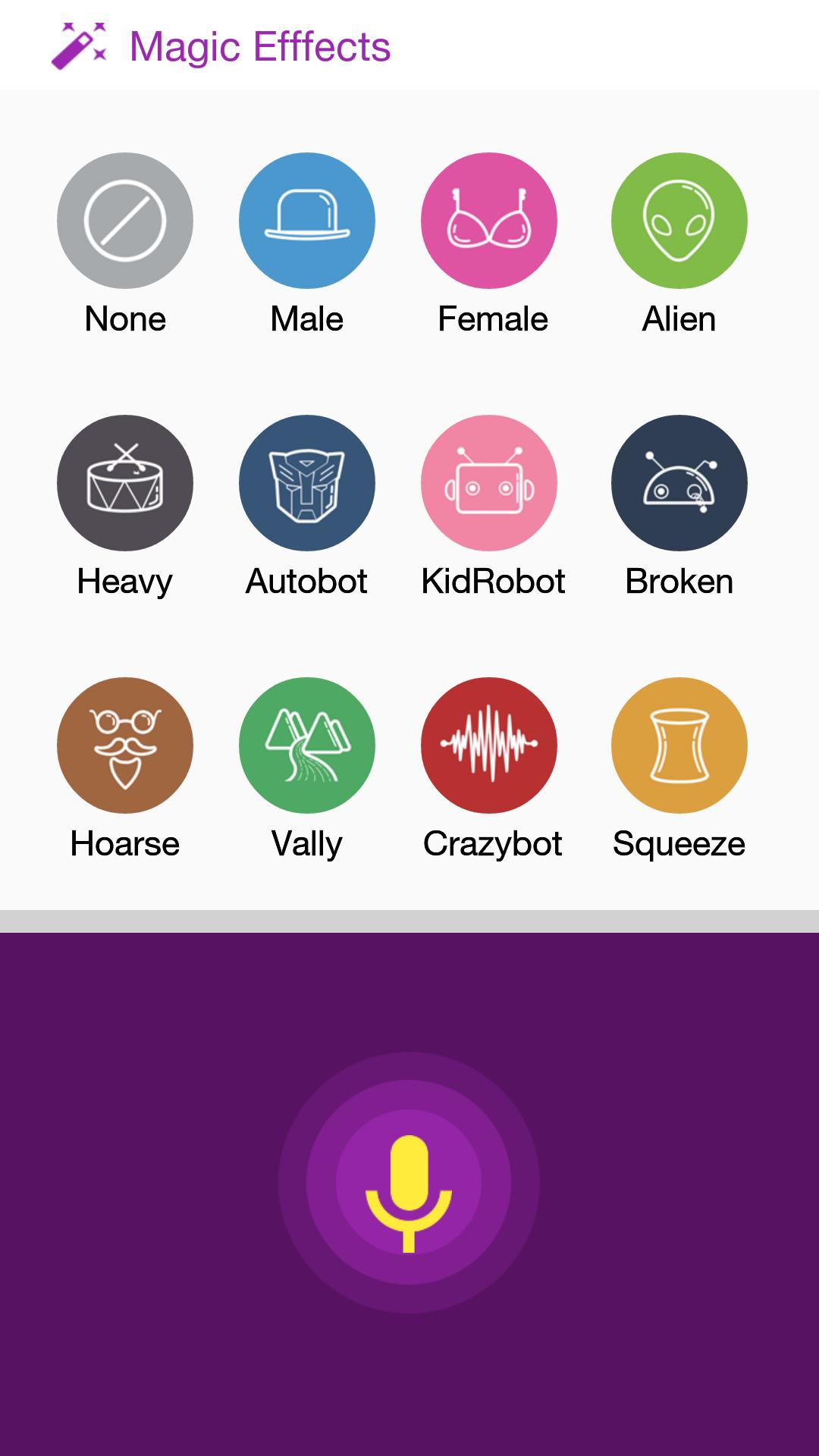The width and height of the screenshot is (819, 1456).
Task: Enable the Broken robot effect
Action: [679, 483]
